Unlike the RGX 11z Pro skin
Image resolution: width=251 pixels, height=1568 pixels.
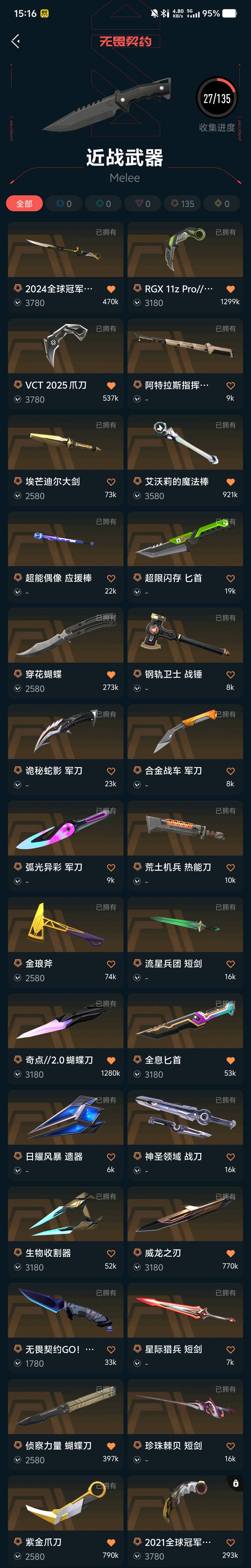pos(230,289)
